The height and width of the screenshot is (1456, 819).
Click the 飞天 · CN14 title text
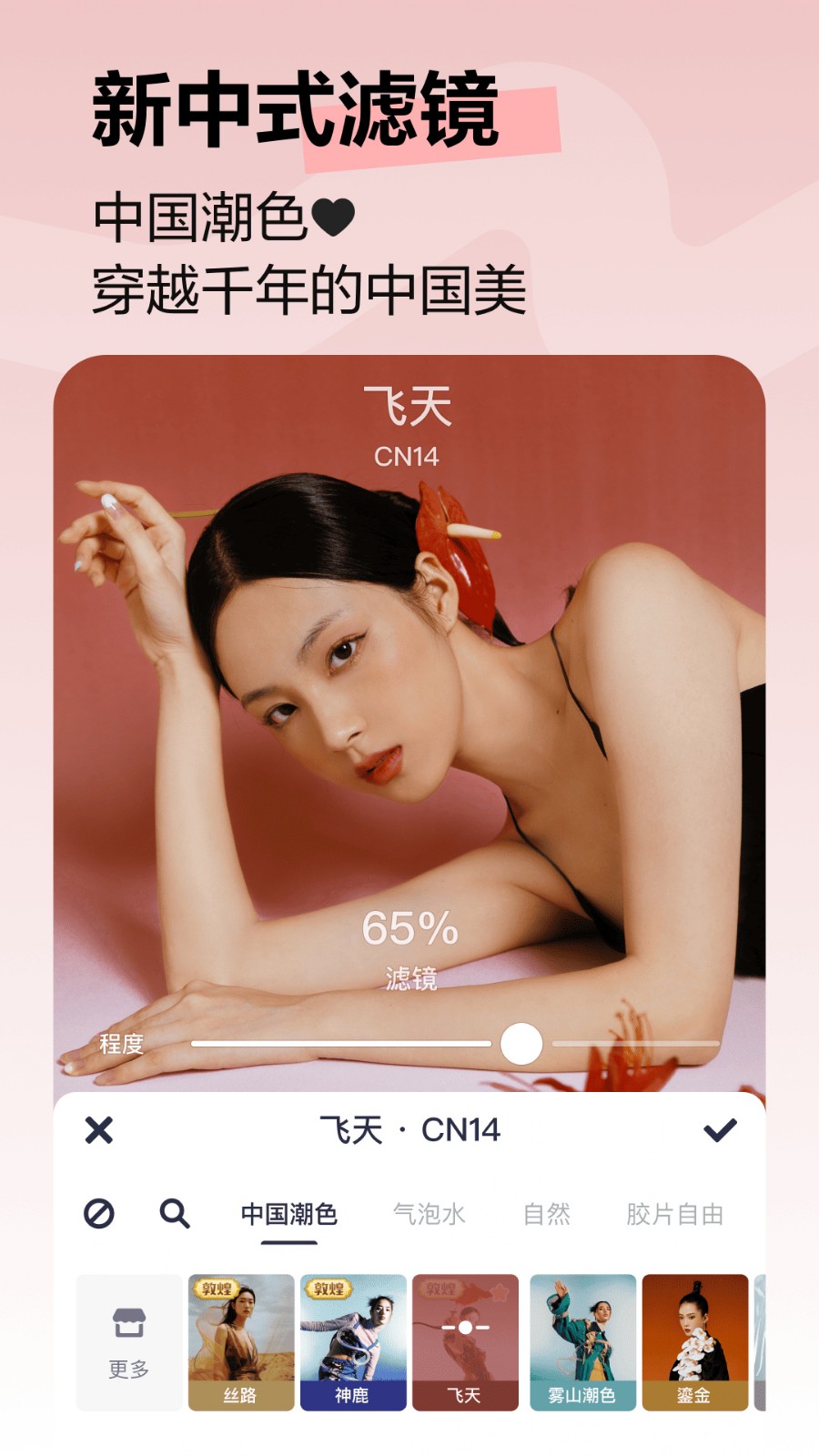pos(409,1128)
